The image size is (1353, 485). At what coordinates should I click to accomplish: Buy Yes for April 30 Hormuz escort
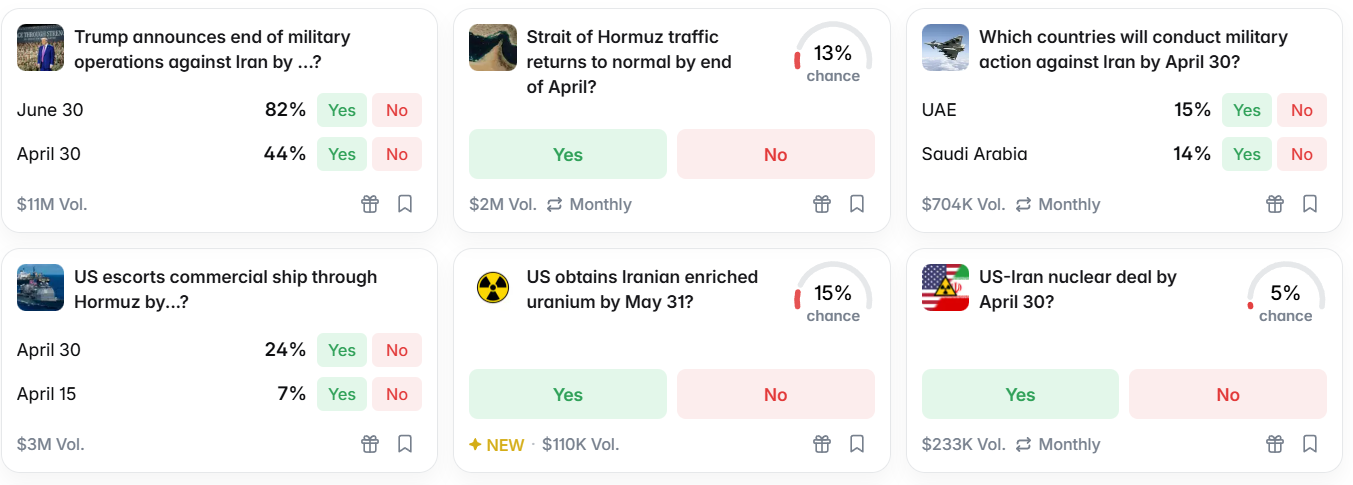click(342, 350)
